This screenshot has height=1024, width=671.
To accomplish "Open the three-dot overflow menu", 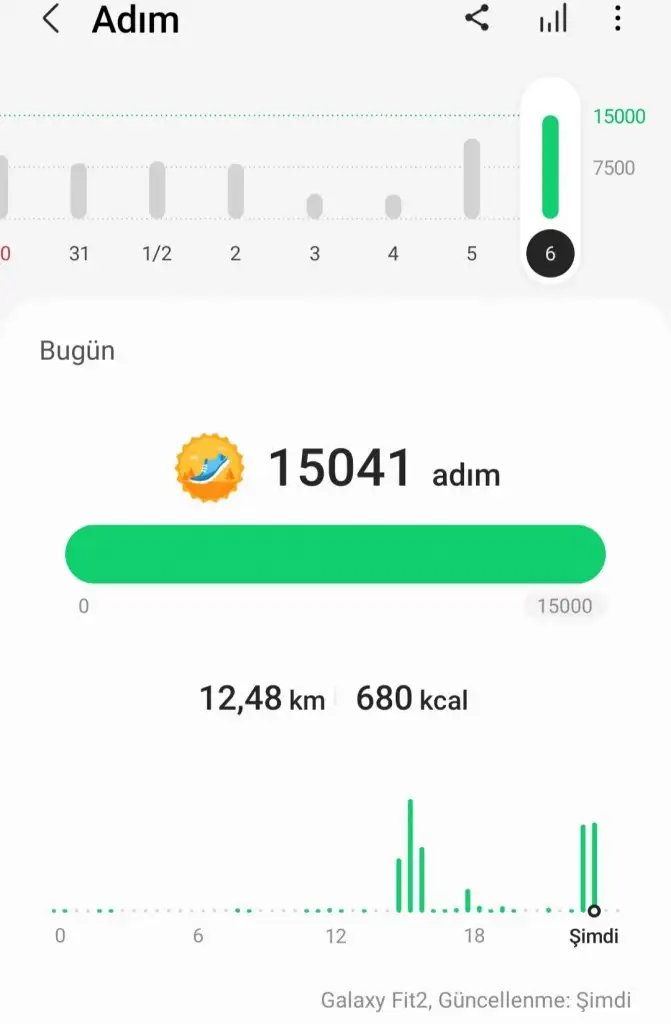I will pyautogui.click(x=618, y=18).
